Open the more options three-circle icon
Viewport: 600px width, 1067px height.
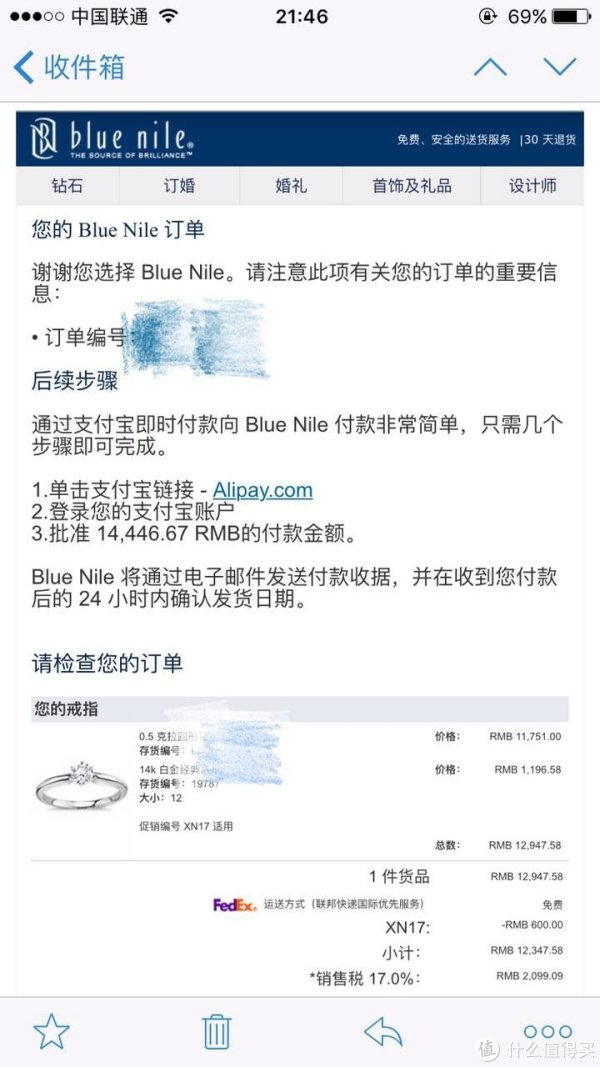point(548,1032)
